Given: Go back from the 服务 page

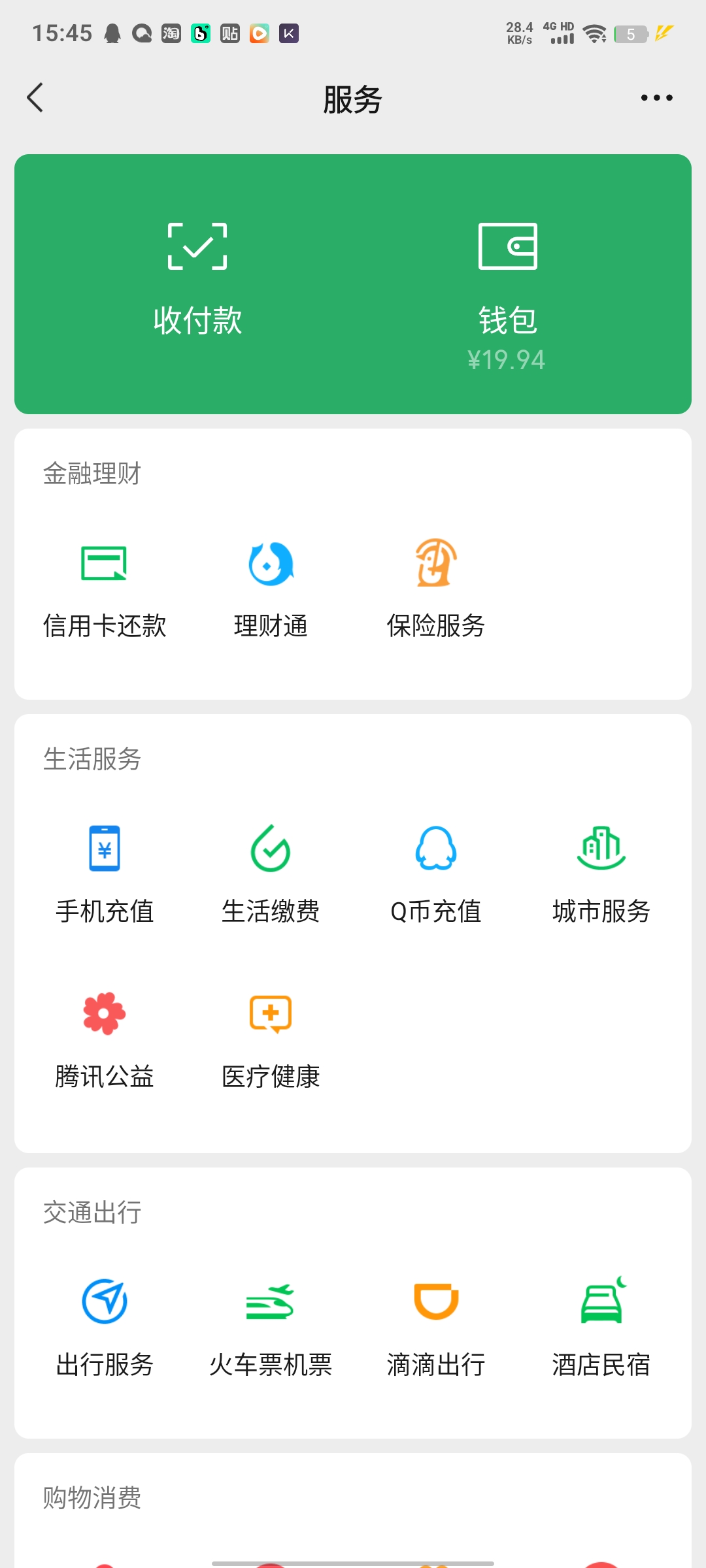Looking at the screenshot, I should click(35, 98).
